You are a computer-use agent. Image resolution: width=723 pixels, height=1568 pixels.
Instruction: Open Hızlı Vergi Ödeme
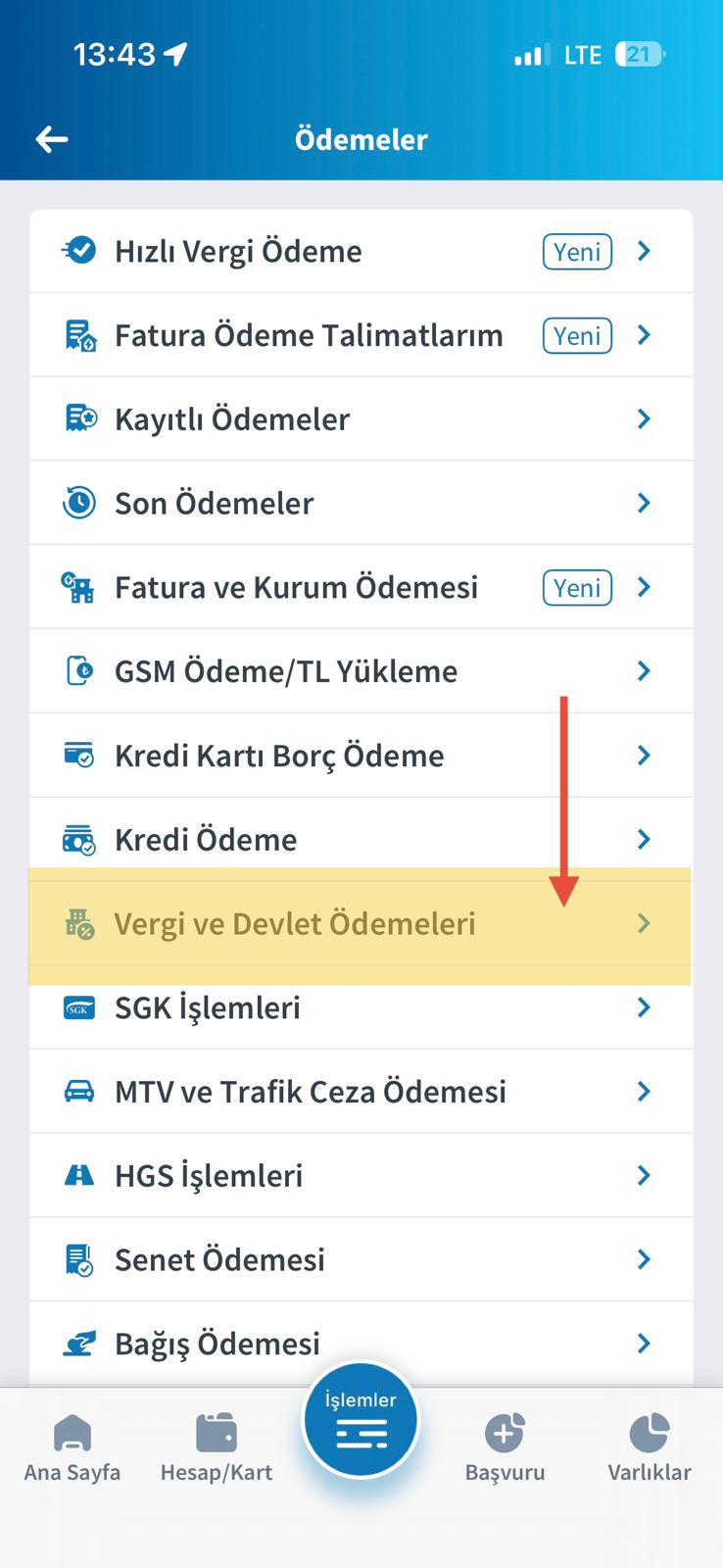361,252
